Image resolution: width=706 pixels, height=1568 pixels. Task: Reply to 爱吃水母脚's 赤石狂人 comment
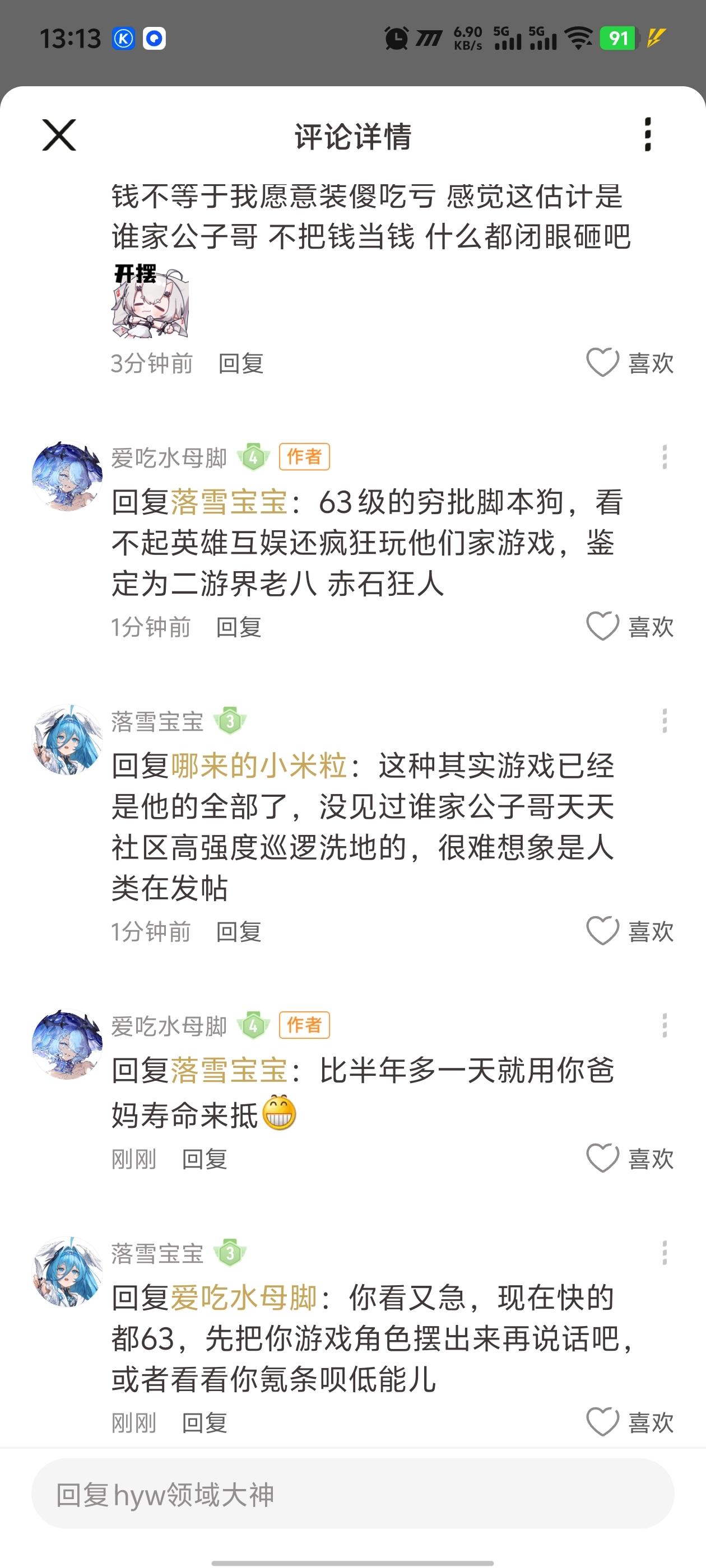(x=239, y=627)
